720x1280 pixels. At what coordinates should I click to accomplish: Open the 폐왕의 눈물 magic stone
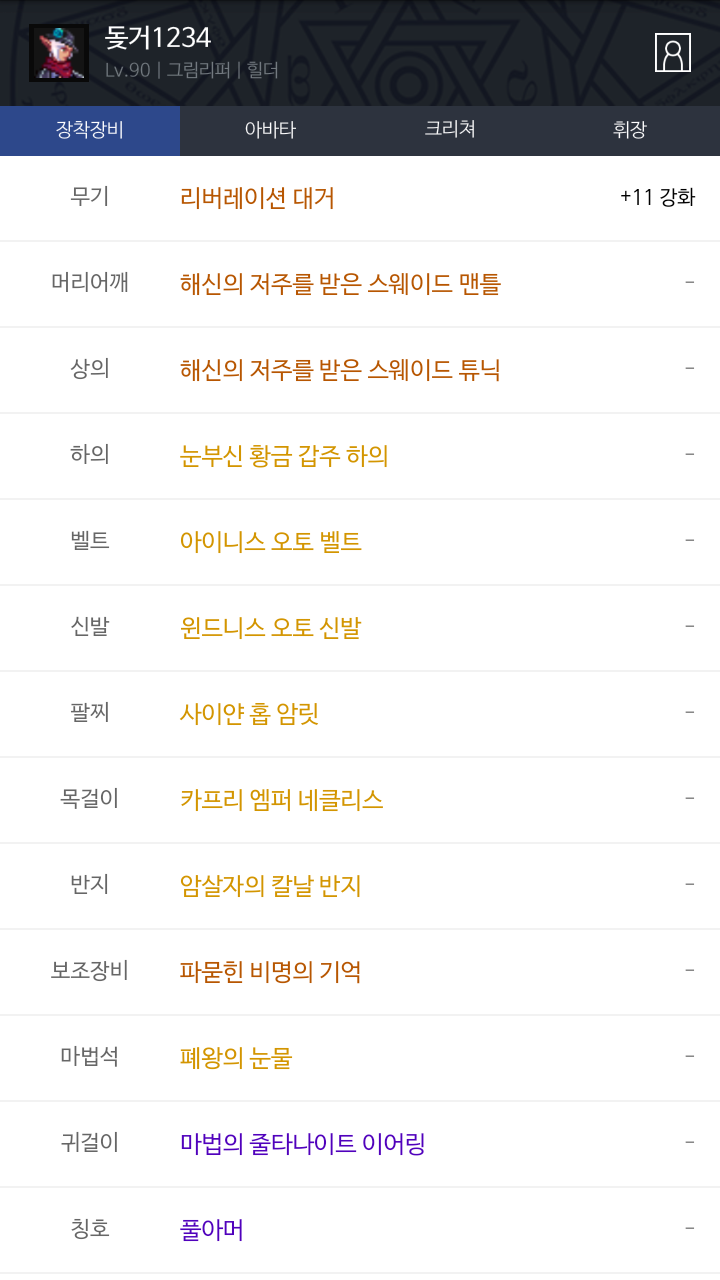360,1058
